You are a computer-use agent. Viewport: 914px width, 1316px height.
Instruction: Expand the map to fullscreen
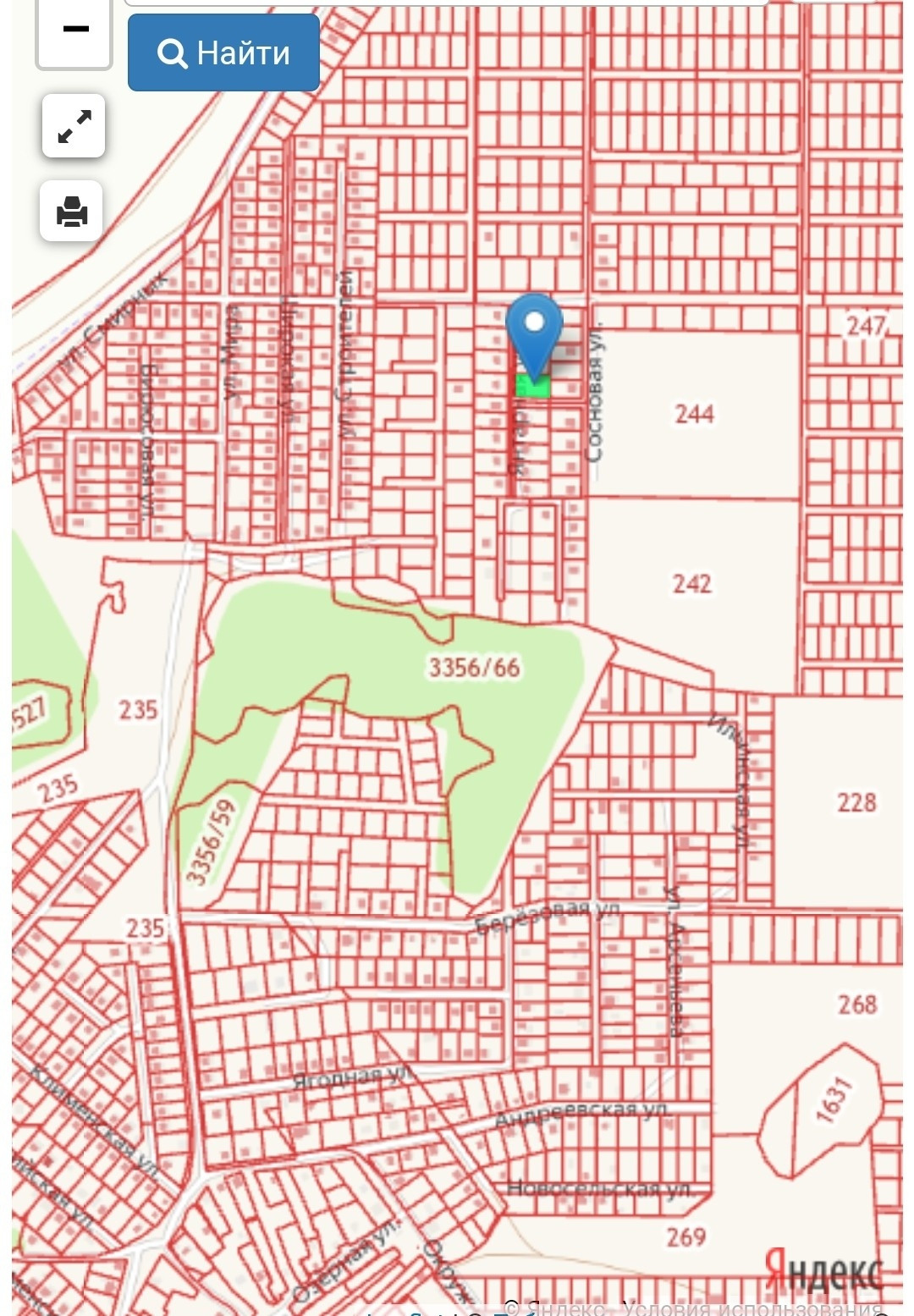74,126
